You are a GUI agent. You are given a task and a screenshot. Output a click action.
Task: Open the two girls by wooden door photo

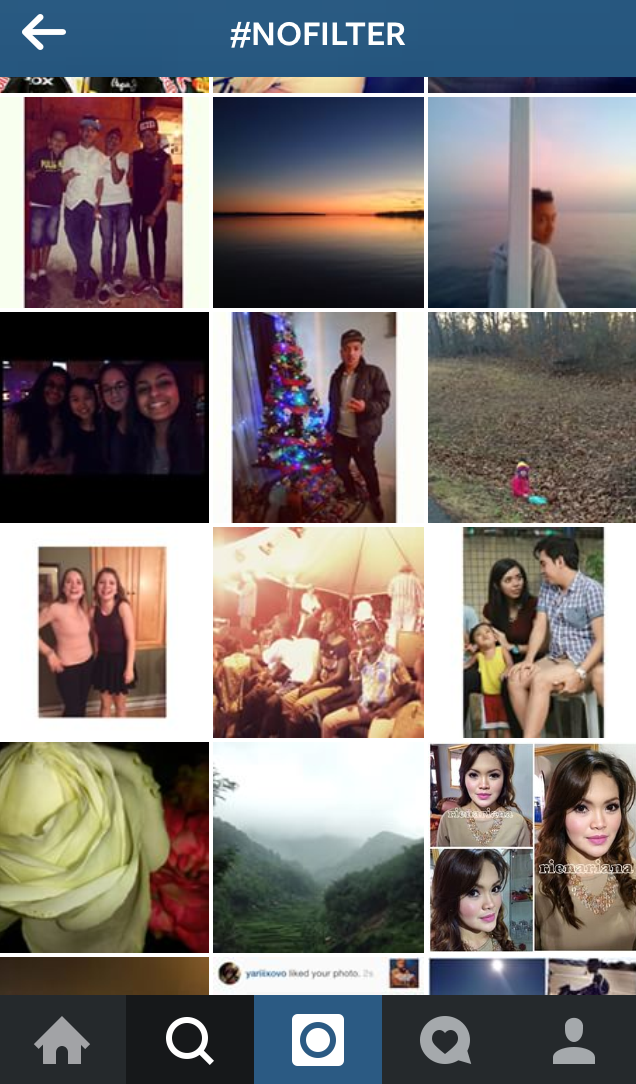pyautogui.click(x=102, y=631)
